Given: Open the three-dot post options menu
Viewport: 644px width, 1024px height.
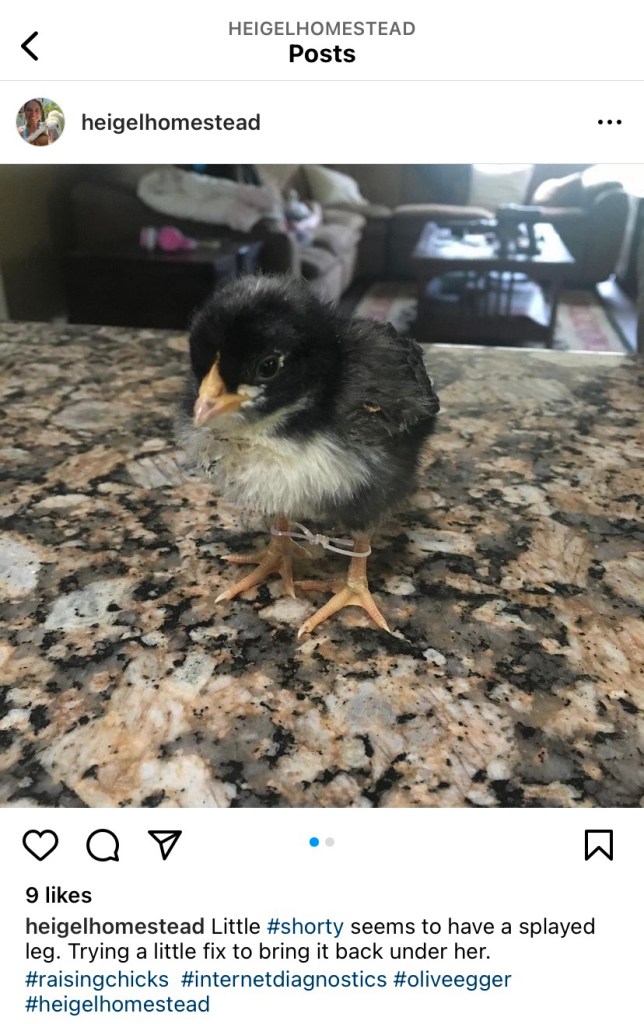Looking at the screenshot, I should coord(609,122).
